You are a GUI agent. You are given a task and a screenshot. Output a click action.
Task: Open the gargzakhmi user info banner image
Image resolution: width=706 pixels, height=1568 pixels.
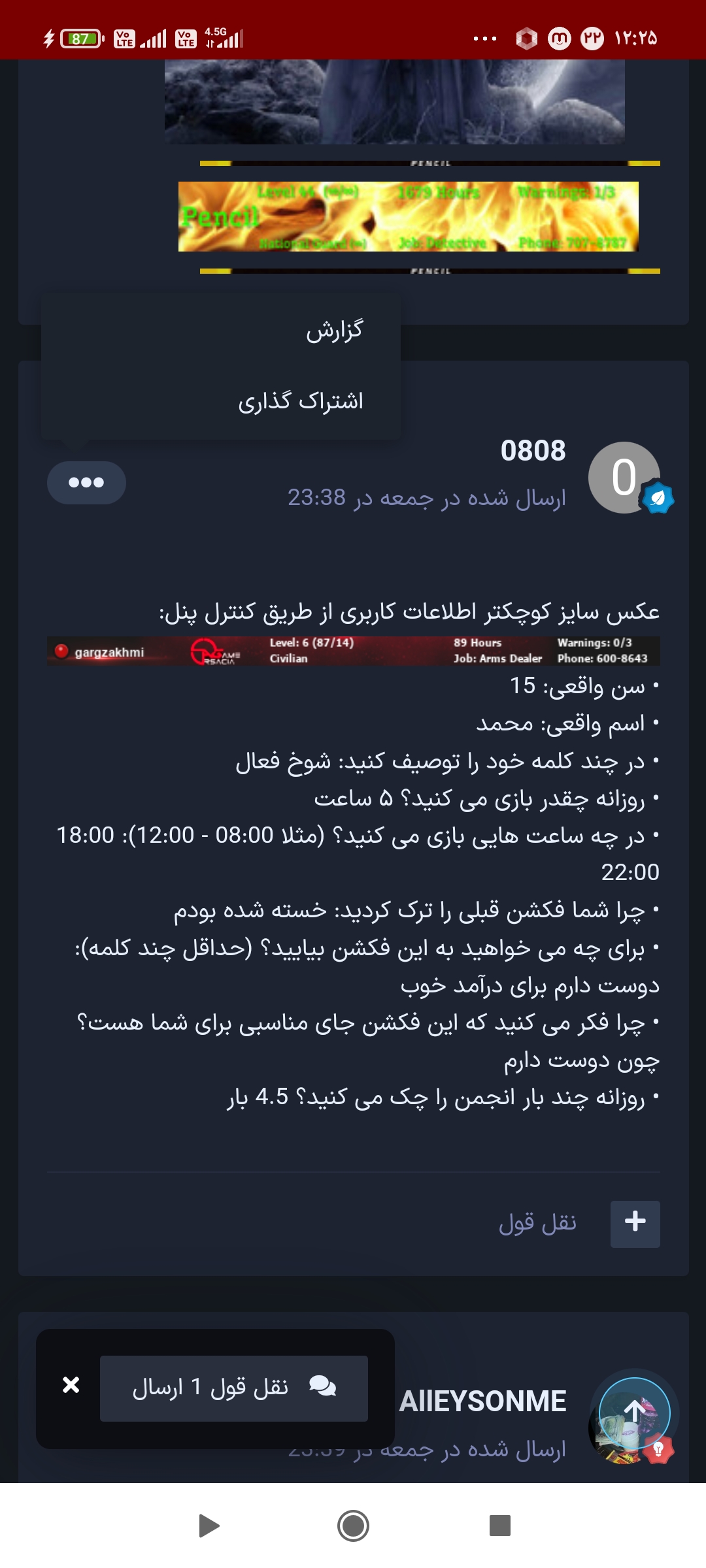353,651
